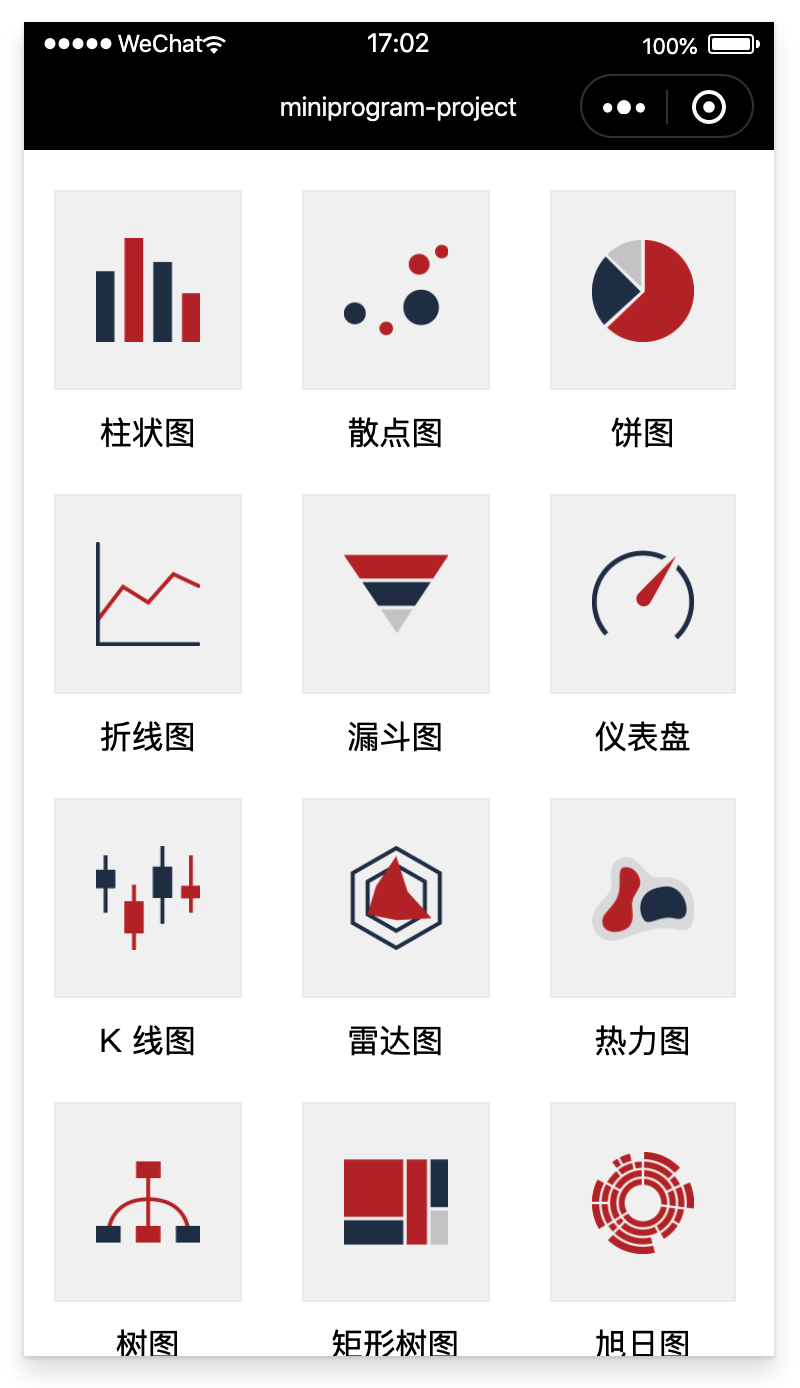View the 树图 tree chart
The image size is (800, 1388).
(148, 1202)
